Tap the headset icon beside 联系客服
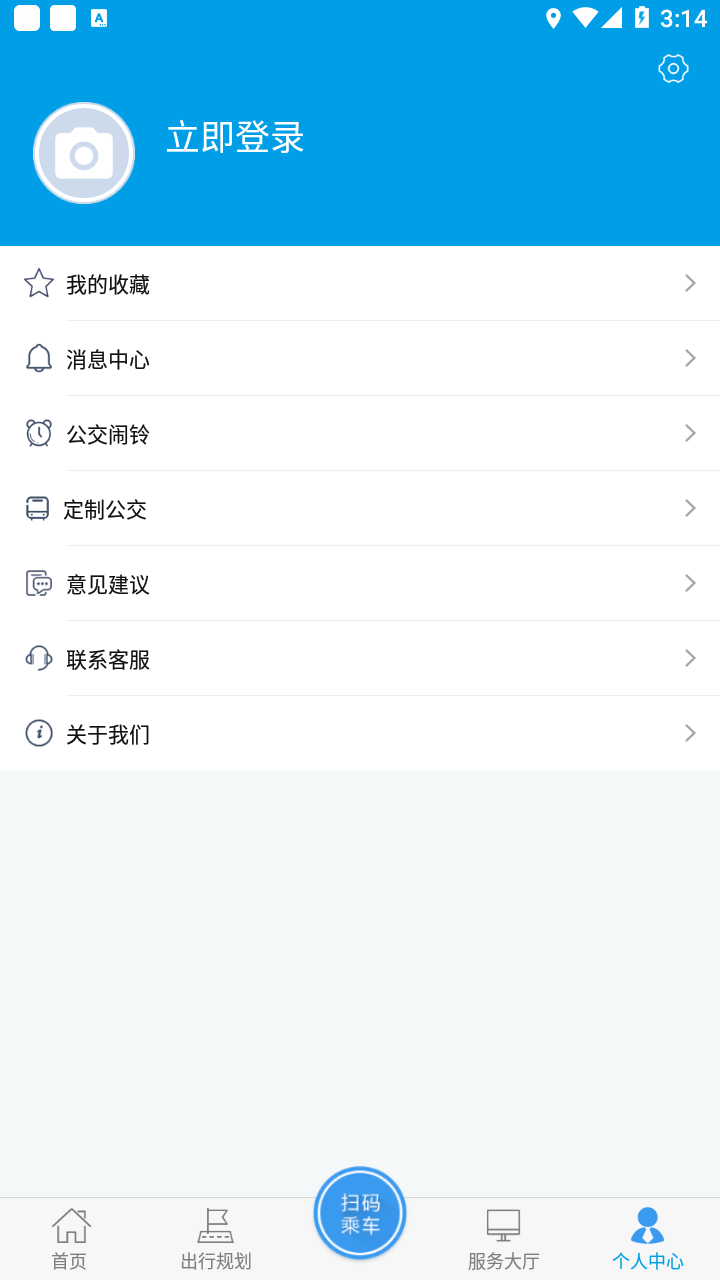720x1280 pixels. [x=38, y=658]
